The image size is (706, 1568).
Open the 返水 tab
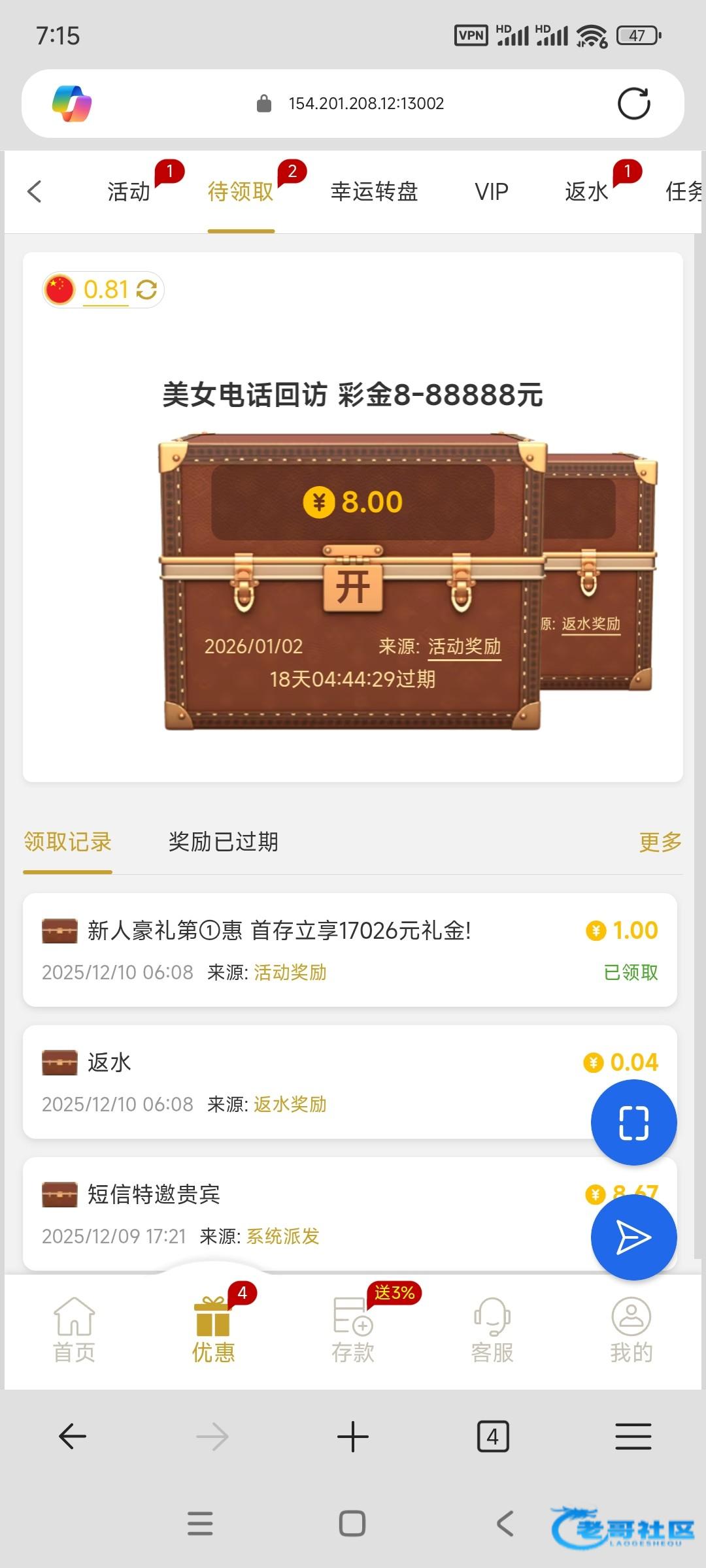point(586,191)
